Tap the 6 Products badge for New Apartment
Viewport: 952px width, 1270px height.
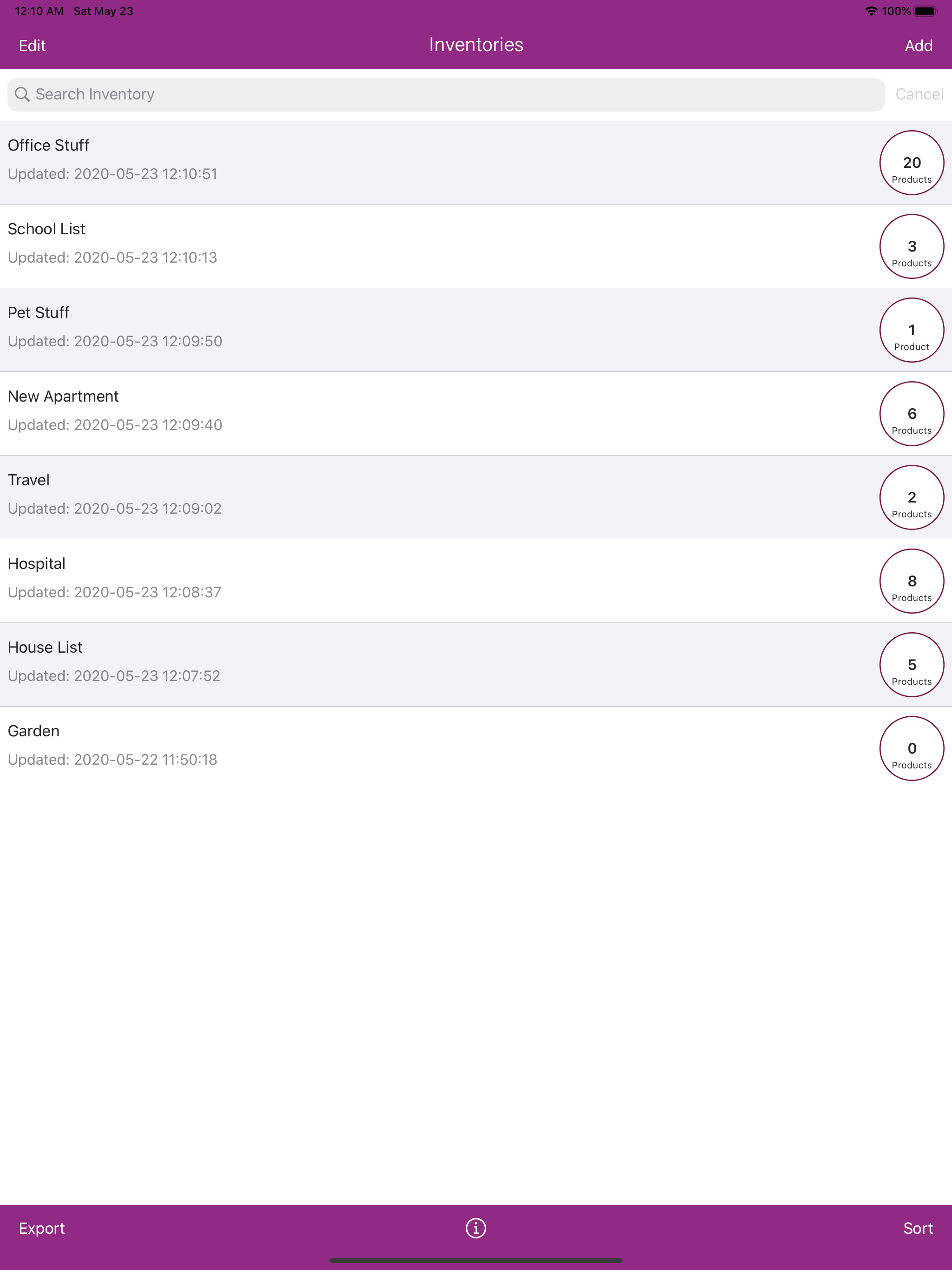point(911,413)
